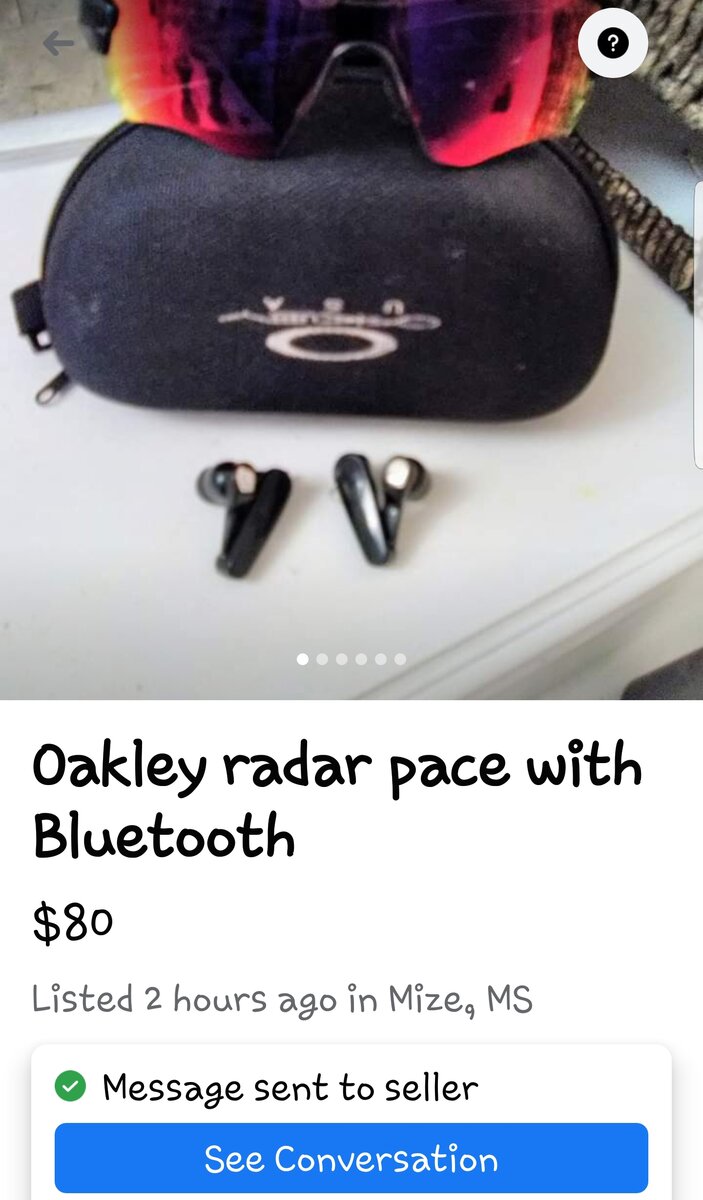
Task: Open the help question mark icon
Action: pos(613,43)
